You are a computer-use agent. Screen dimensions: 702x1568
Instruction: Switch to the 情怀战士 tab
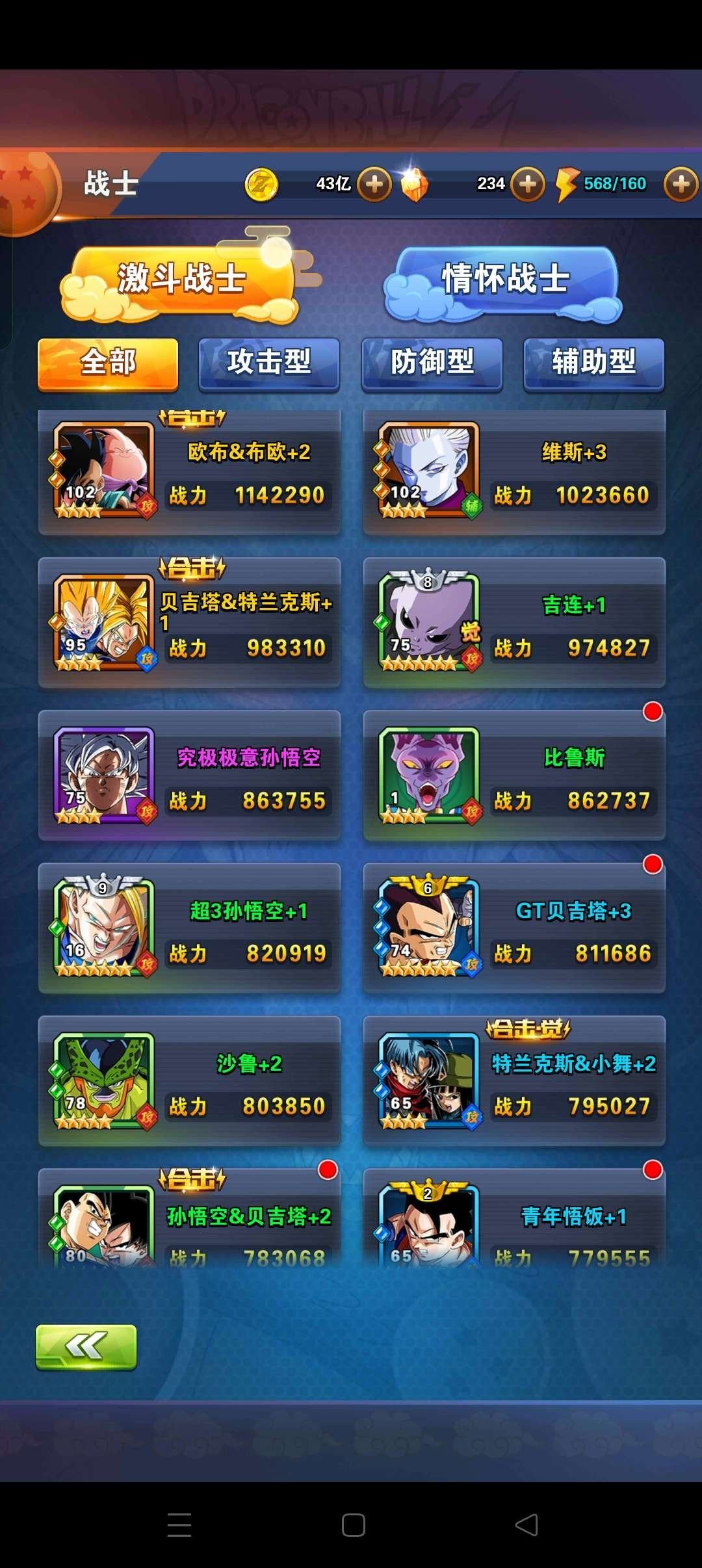[504, 280]
